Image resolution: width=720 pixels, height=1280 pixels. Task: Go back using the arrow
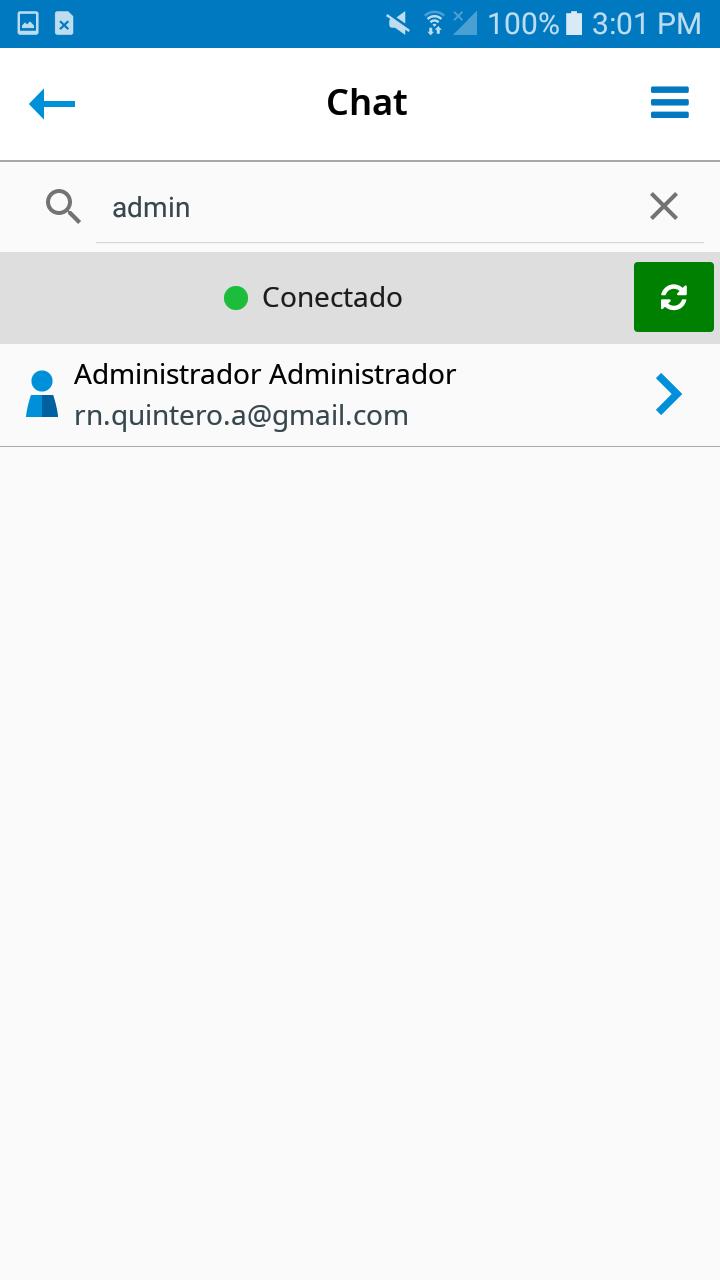tap(52, 104)
